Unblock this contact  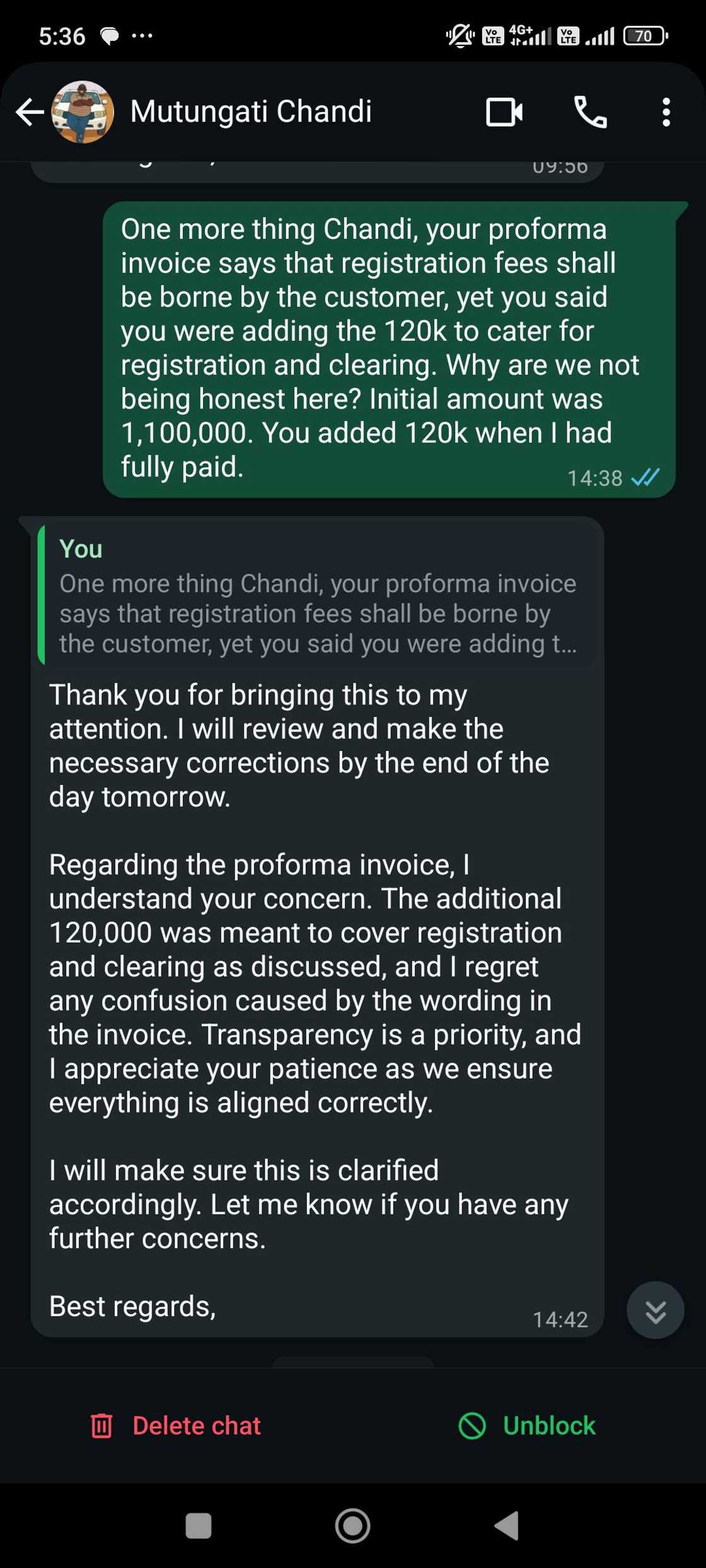coord(527,1426)
